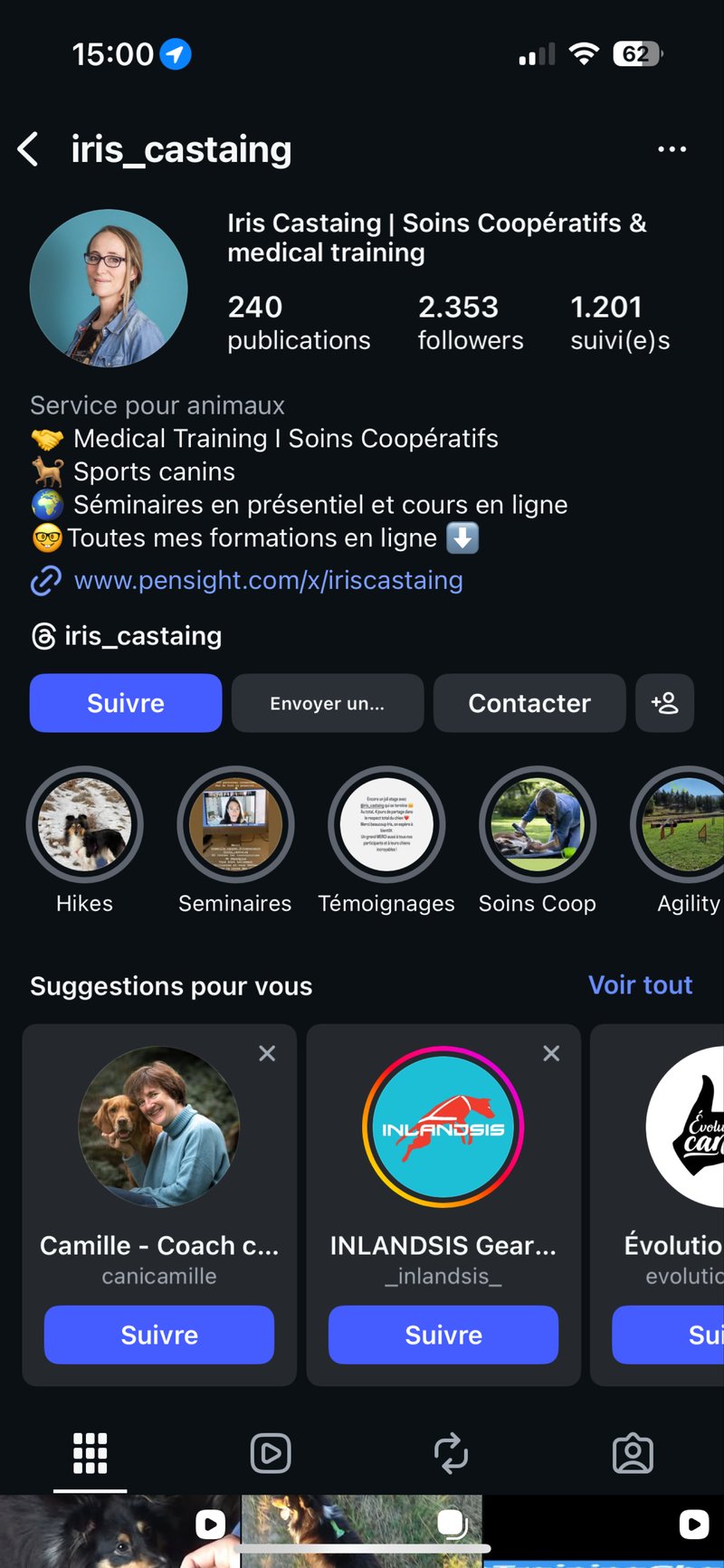This screenshot has width=724, height=1568.
Task: Go back using the back arrow
Action: pyautogui.click(x=29, y=149)
